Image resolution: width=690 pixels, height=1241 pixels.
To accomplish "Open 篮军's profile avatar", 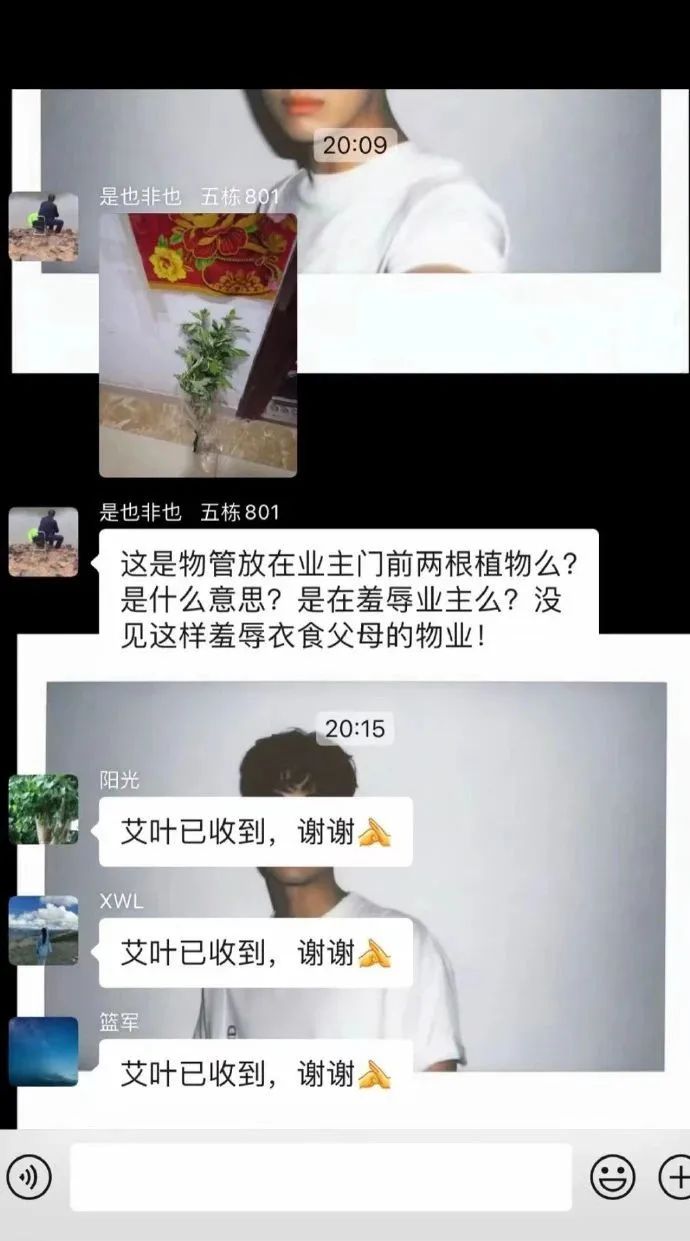I will [43, 1051].
